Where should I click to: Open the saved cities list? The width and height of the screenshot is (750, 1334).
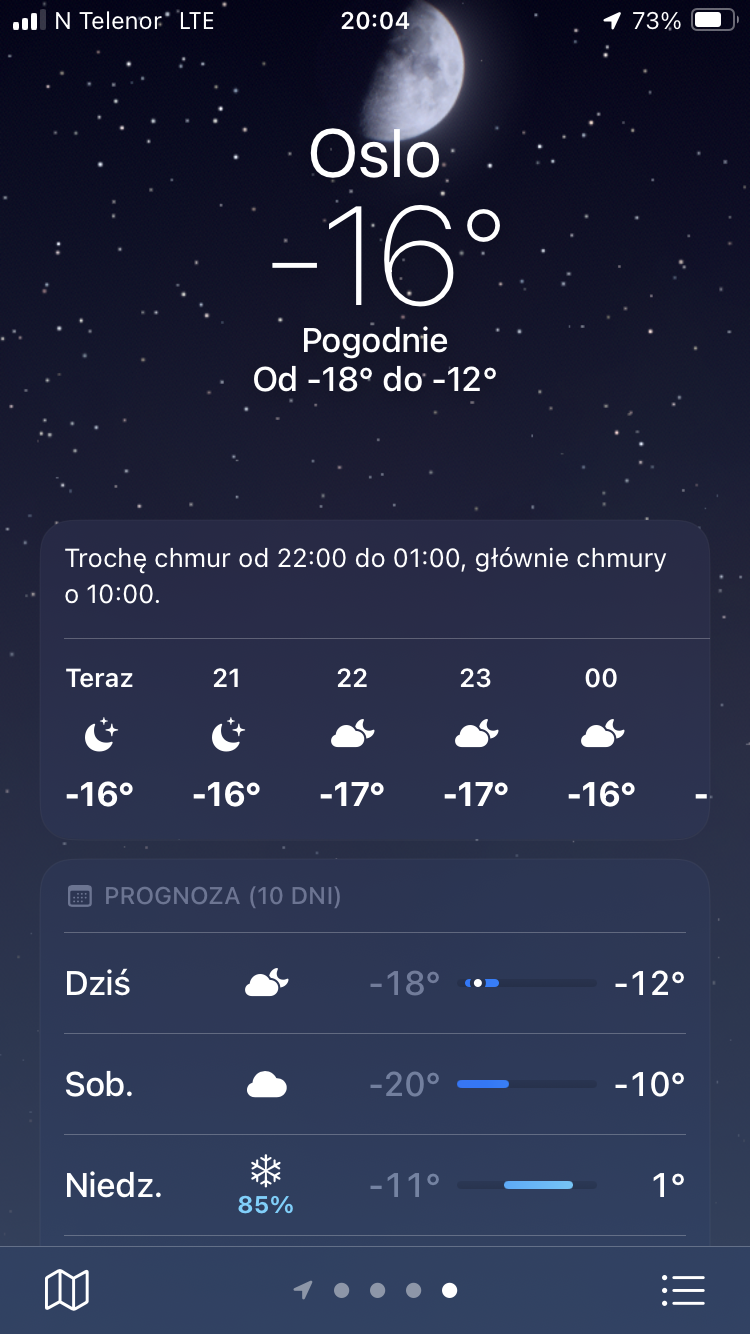pyautogui.click(x=684, y=1290)
